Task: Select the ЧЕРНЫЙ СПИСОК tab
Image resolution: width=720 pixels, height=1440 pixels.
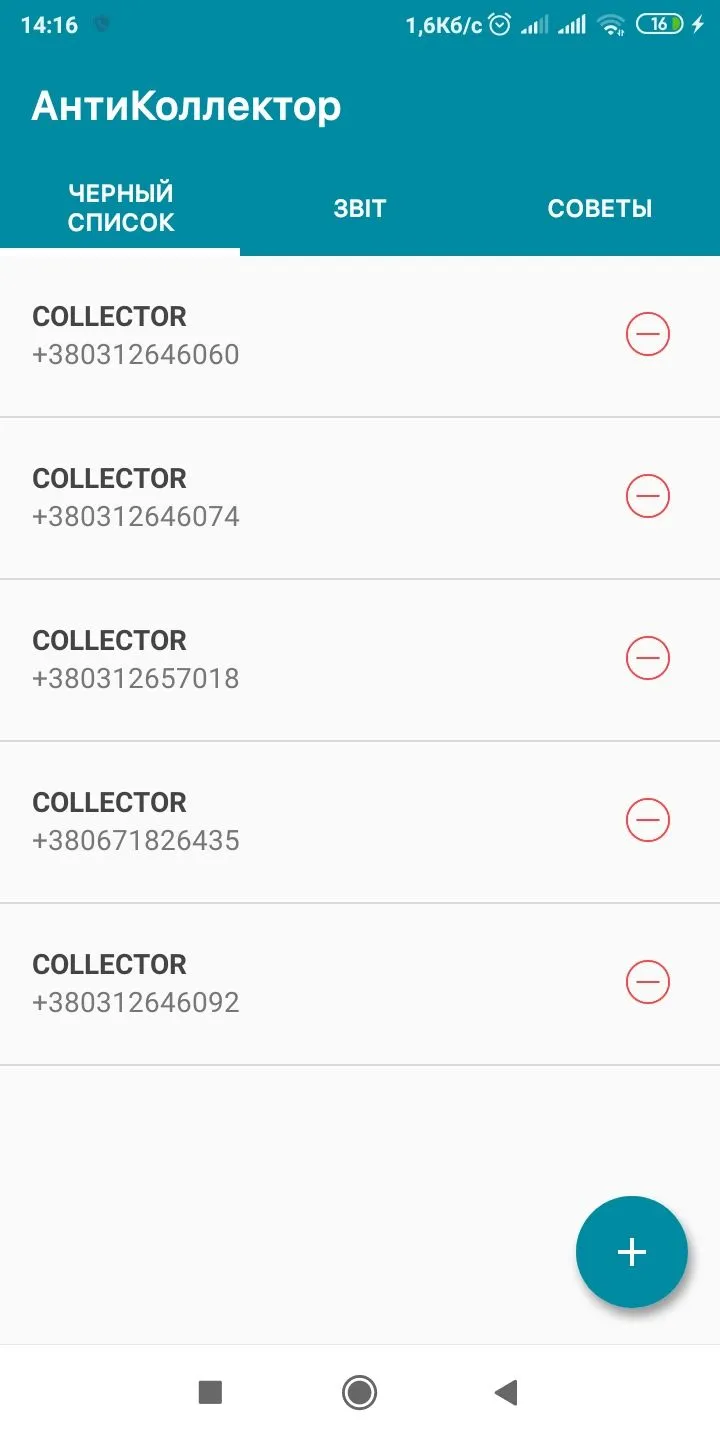Action: [120, 208]
